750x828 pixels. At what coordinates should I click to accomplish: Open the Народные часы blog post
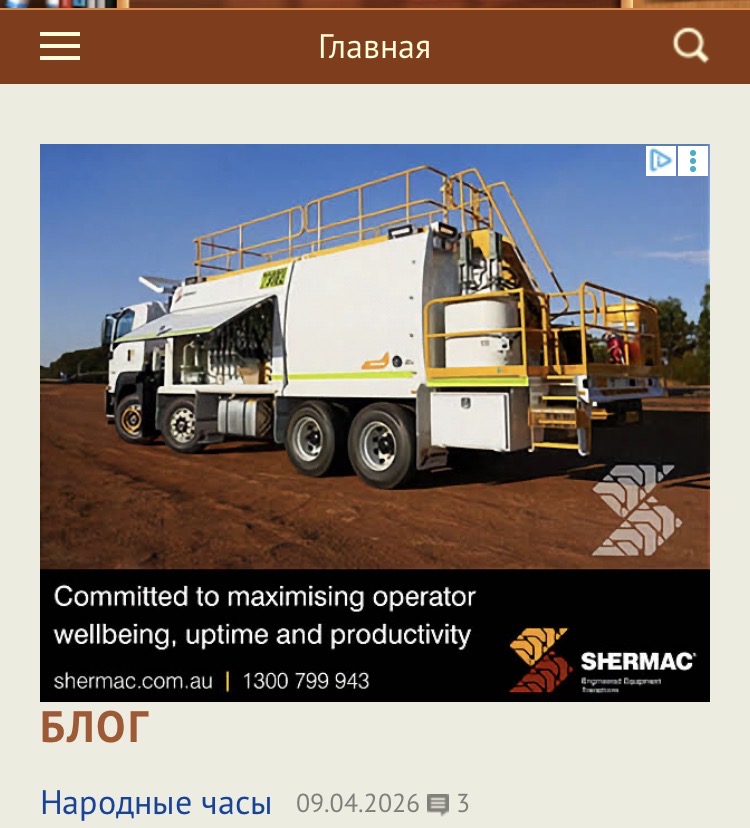click(156, 803)
